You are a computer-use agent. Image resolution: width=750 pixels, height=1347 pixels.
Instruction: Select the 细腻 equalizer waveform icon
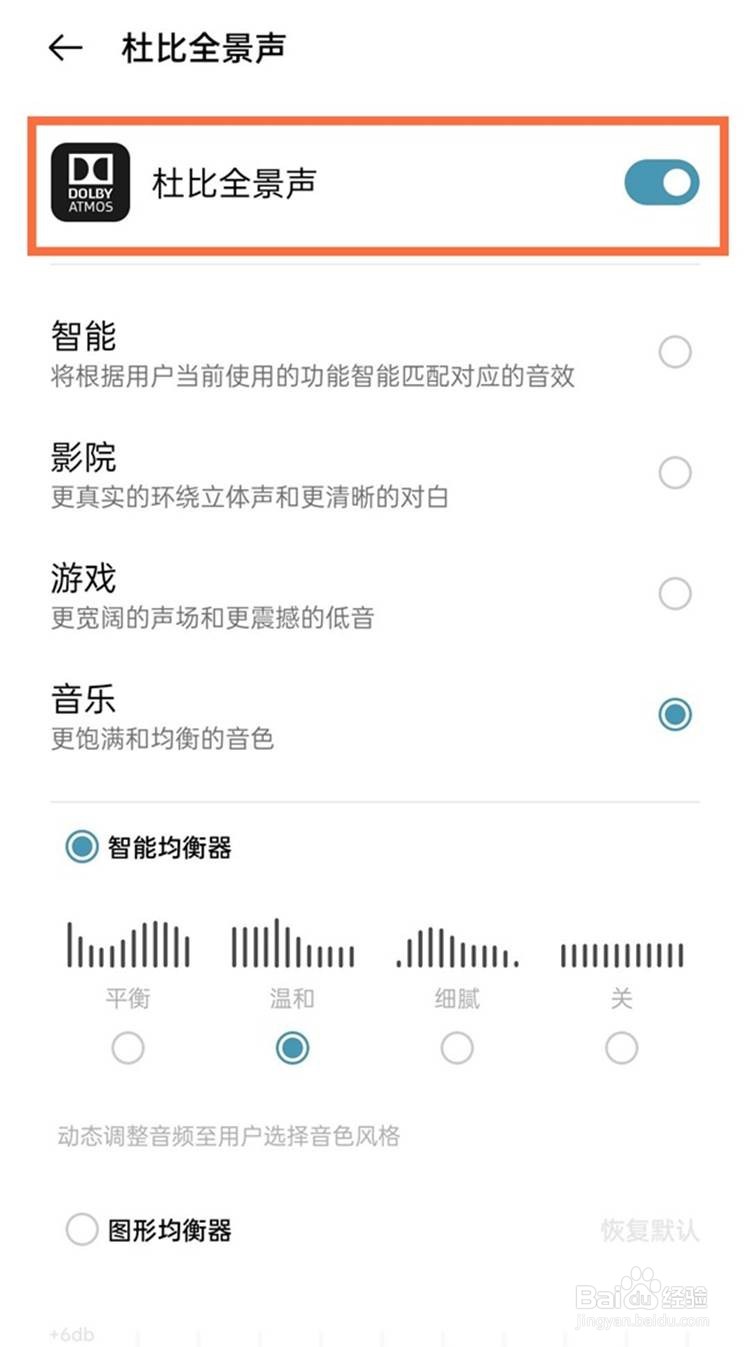[456, 943]
